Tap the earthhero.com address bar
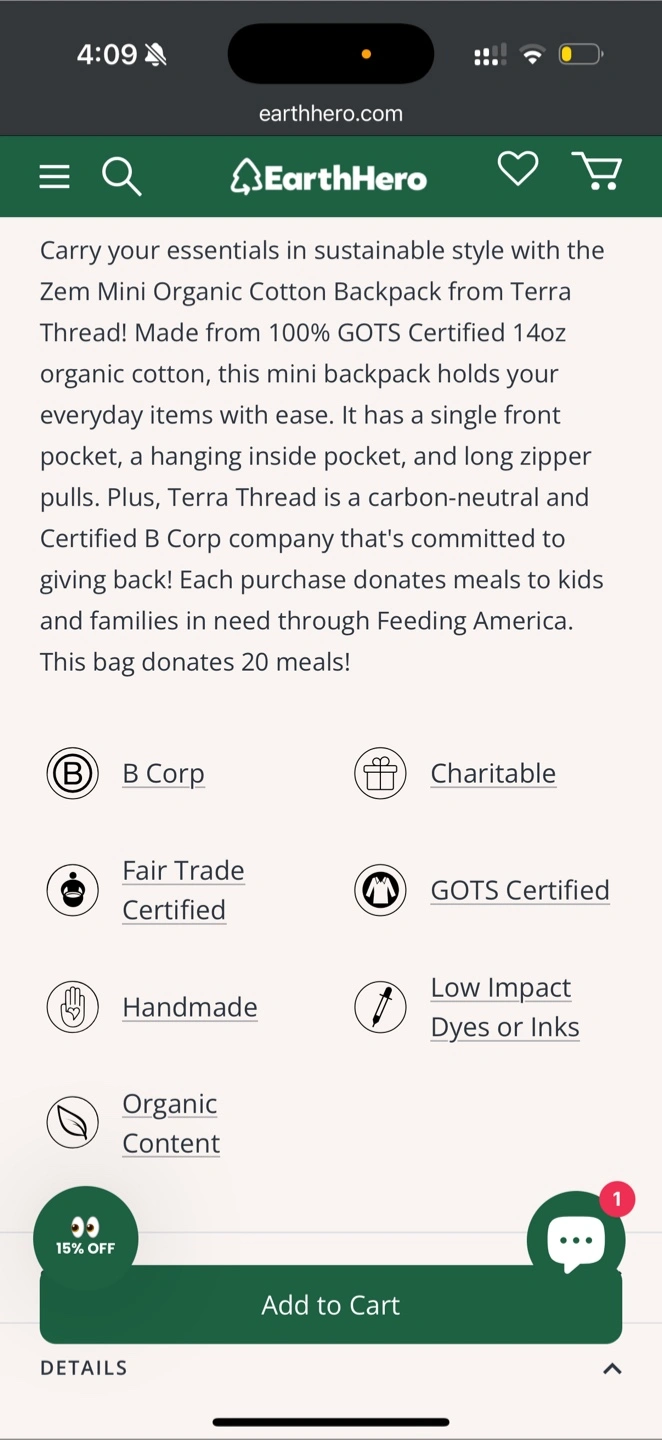The height and width of the screenshot is (1440, 662). [331, 114]
